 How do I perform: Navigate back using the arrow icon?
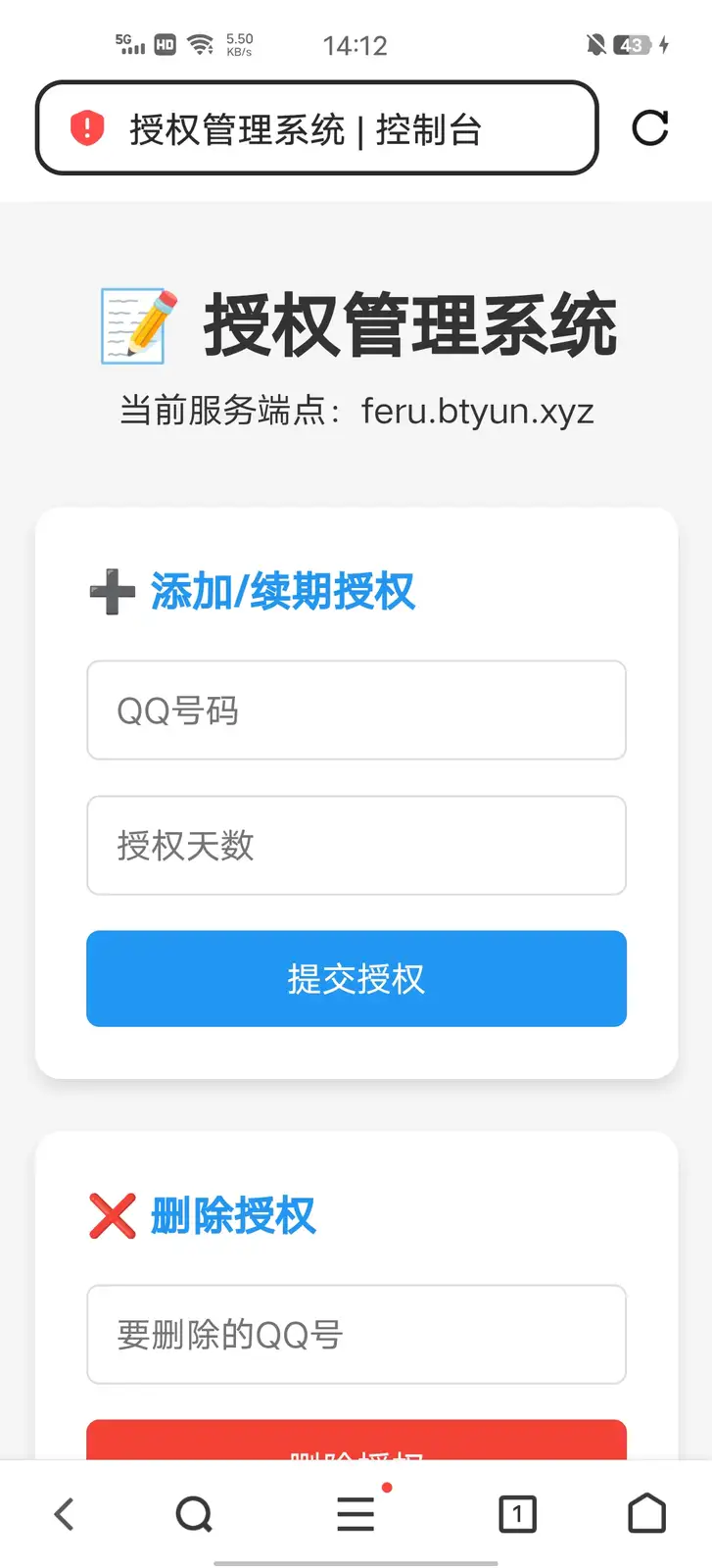(x=64, y=1512)
